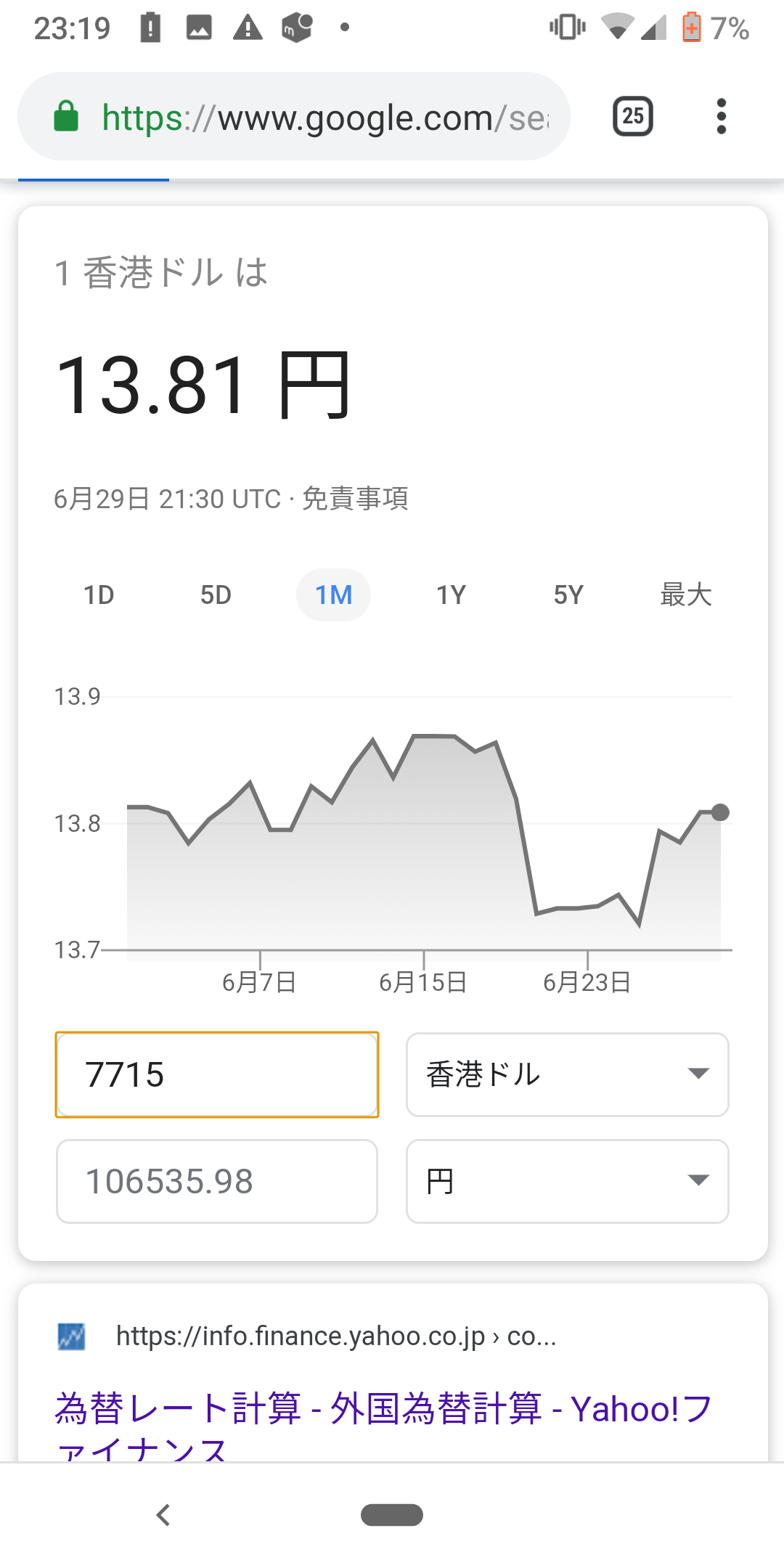Click the HTTPS padlock security icon

(65, 115)
